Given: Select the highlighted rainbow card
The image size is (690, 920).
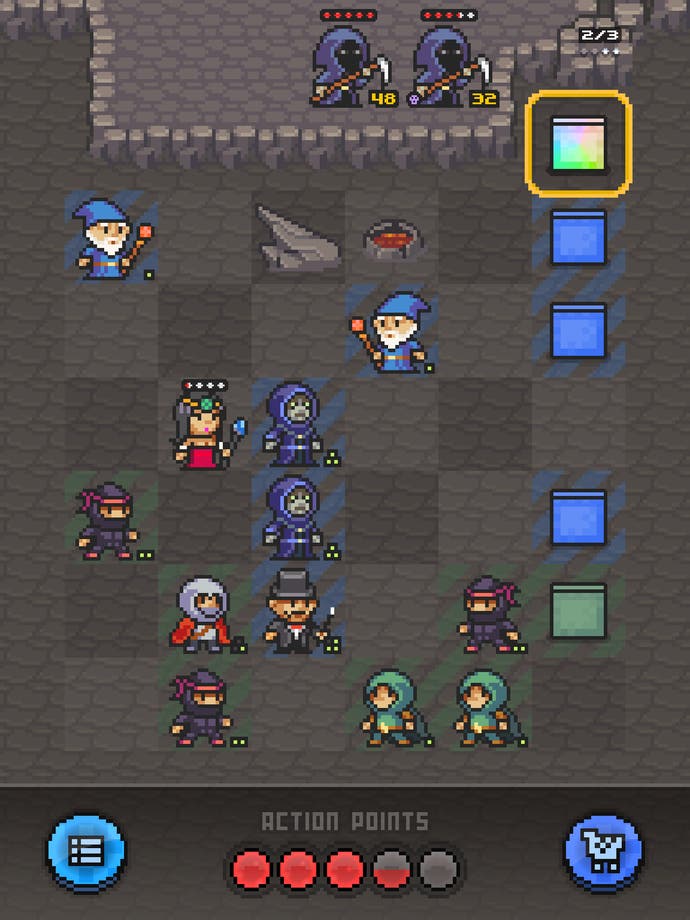Looking at the screenshot, I should [x=578, y=142].
